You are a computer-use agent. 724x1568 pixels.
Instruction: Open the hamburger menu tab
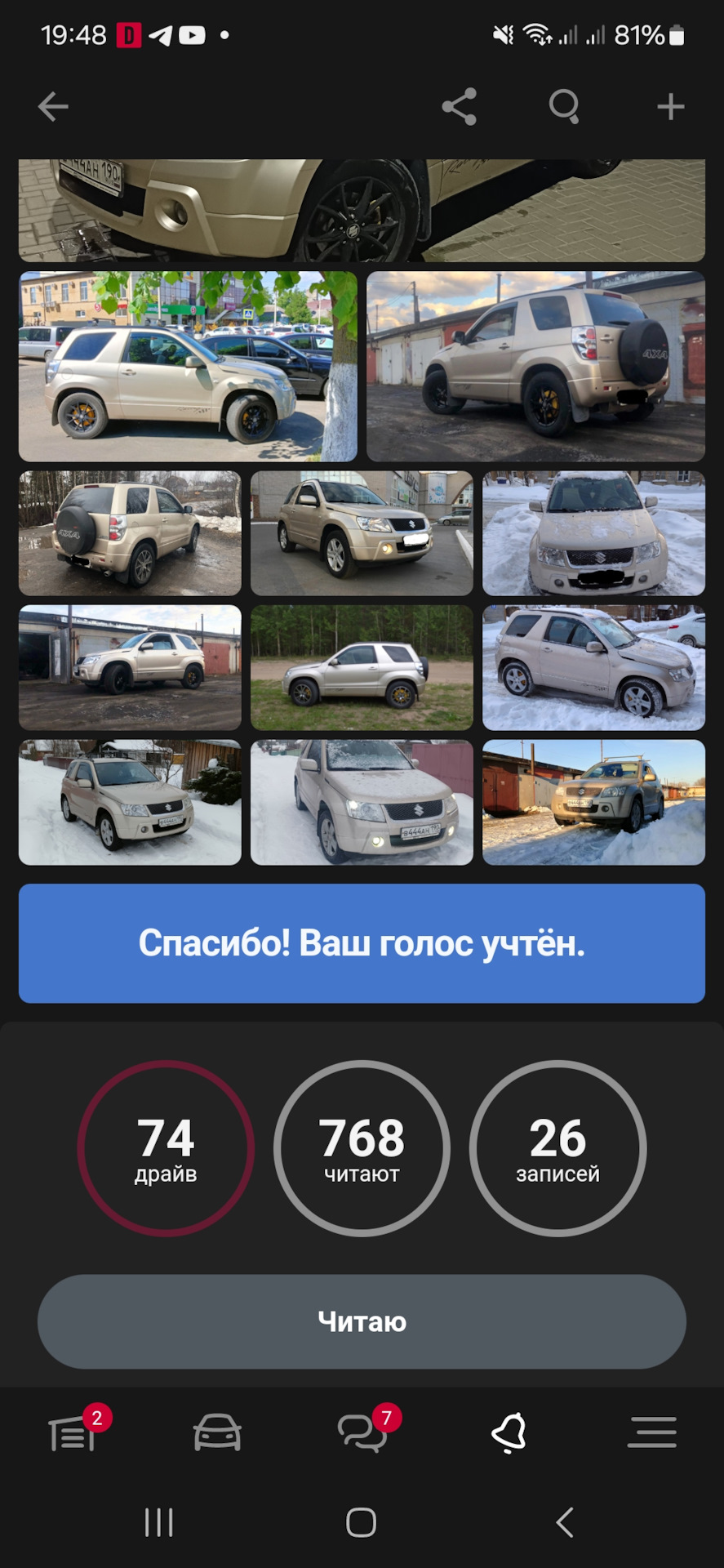[651, 1432]
